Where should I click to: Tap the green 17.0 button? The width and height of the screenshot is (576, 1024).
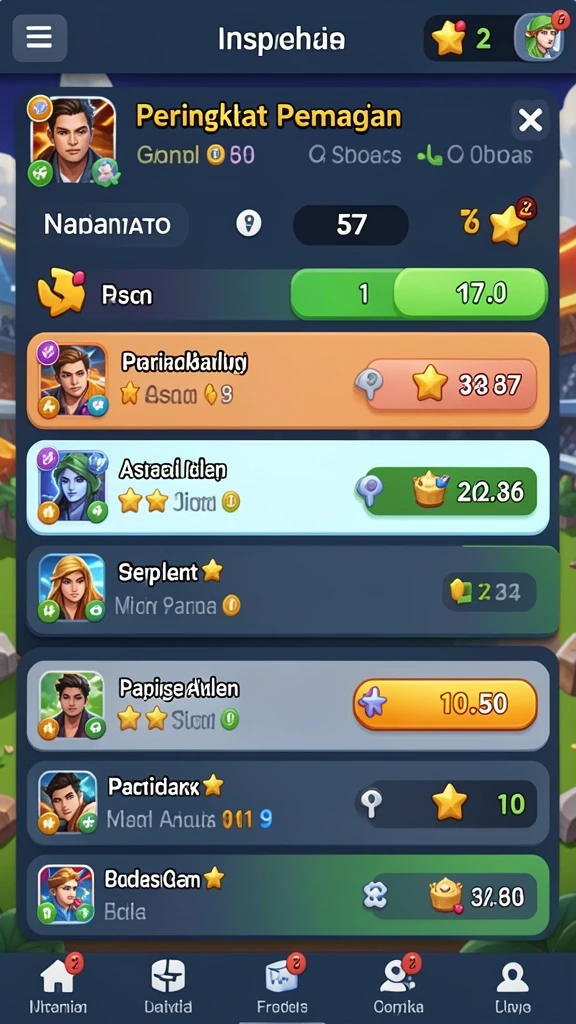click(x=470, y=294)
